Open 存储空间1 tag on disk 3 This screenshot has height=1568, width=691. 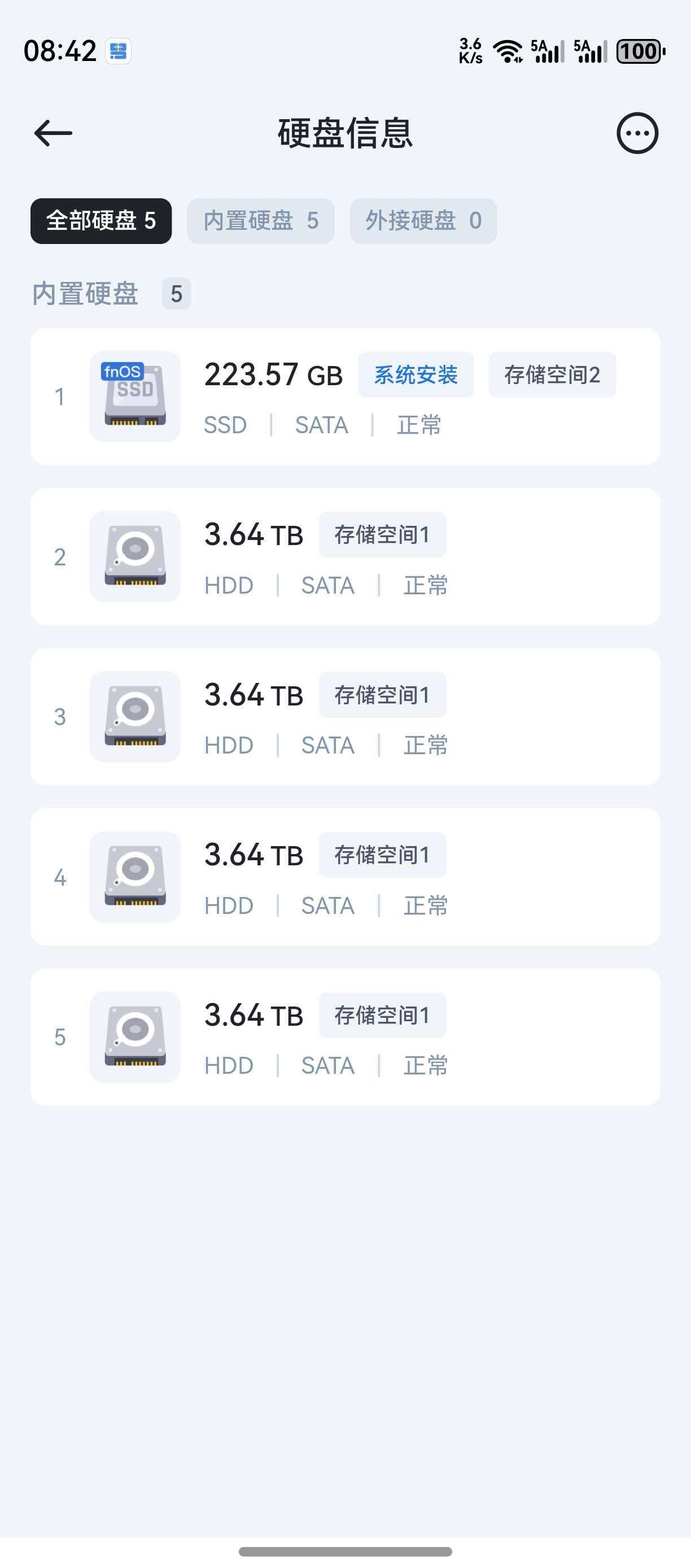click(x=382, y=695)
